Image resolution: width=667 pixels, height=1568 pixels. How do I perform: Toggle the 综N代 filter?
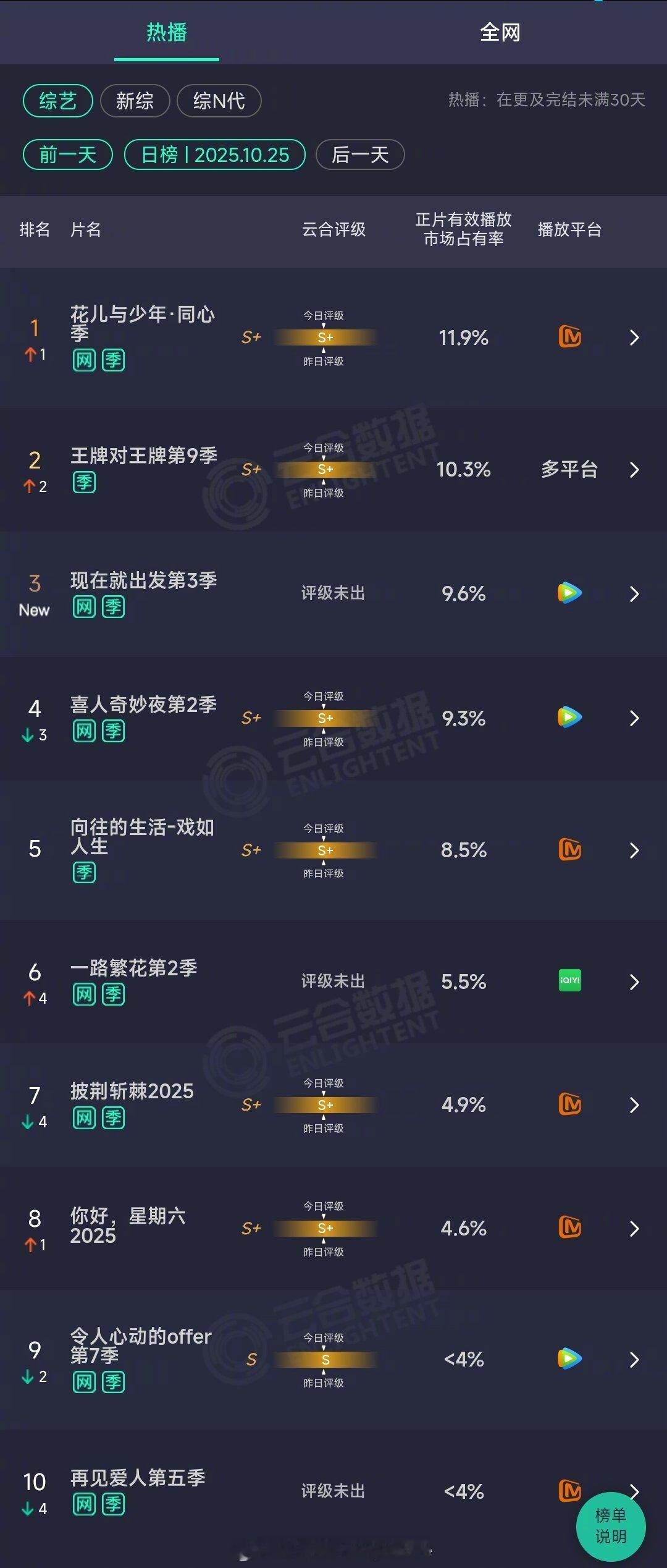tap(219, 101)
